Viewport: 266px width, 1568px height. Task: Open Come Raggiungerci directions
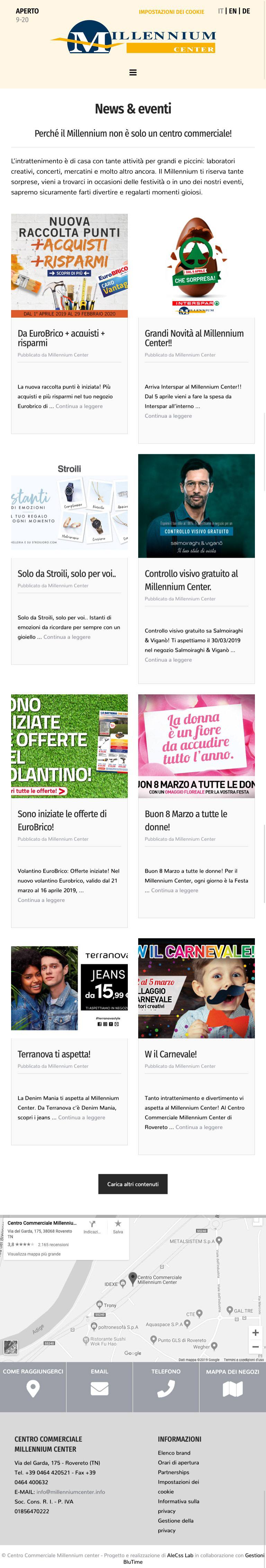33,1387
